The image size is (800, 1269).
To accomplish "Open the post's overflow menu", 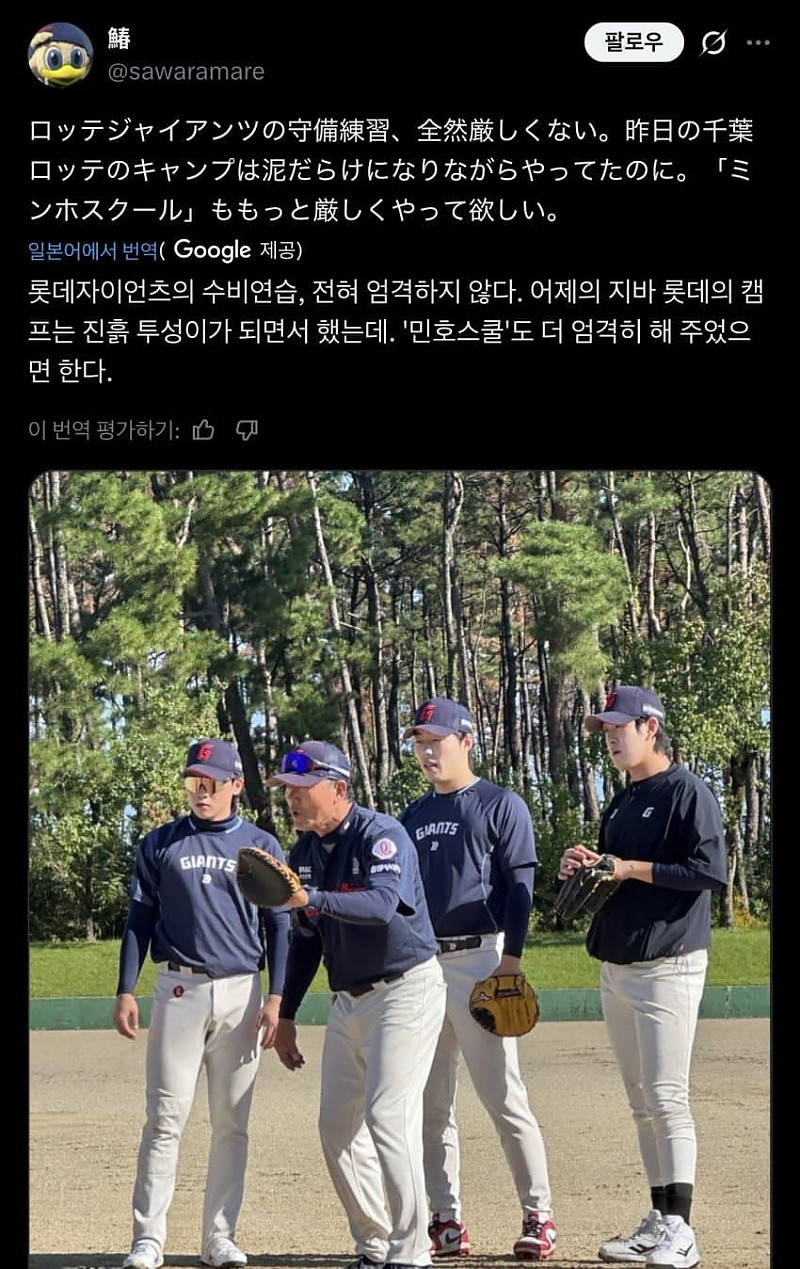I will (x=759, y=43).
